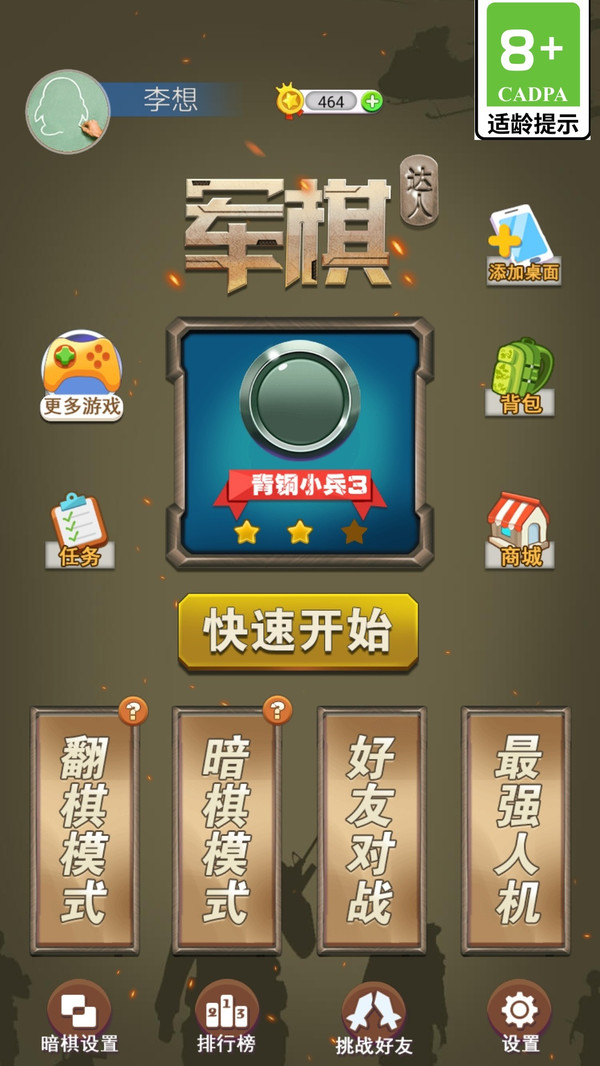Show help for 暗棋模式 question mark
The image size is (600, 1066).
coord(277,711)
